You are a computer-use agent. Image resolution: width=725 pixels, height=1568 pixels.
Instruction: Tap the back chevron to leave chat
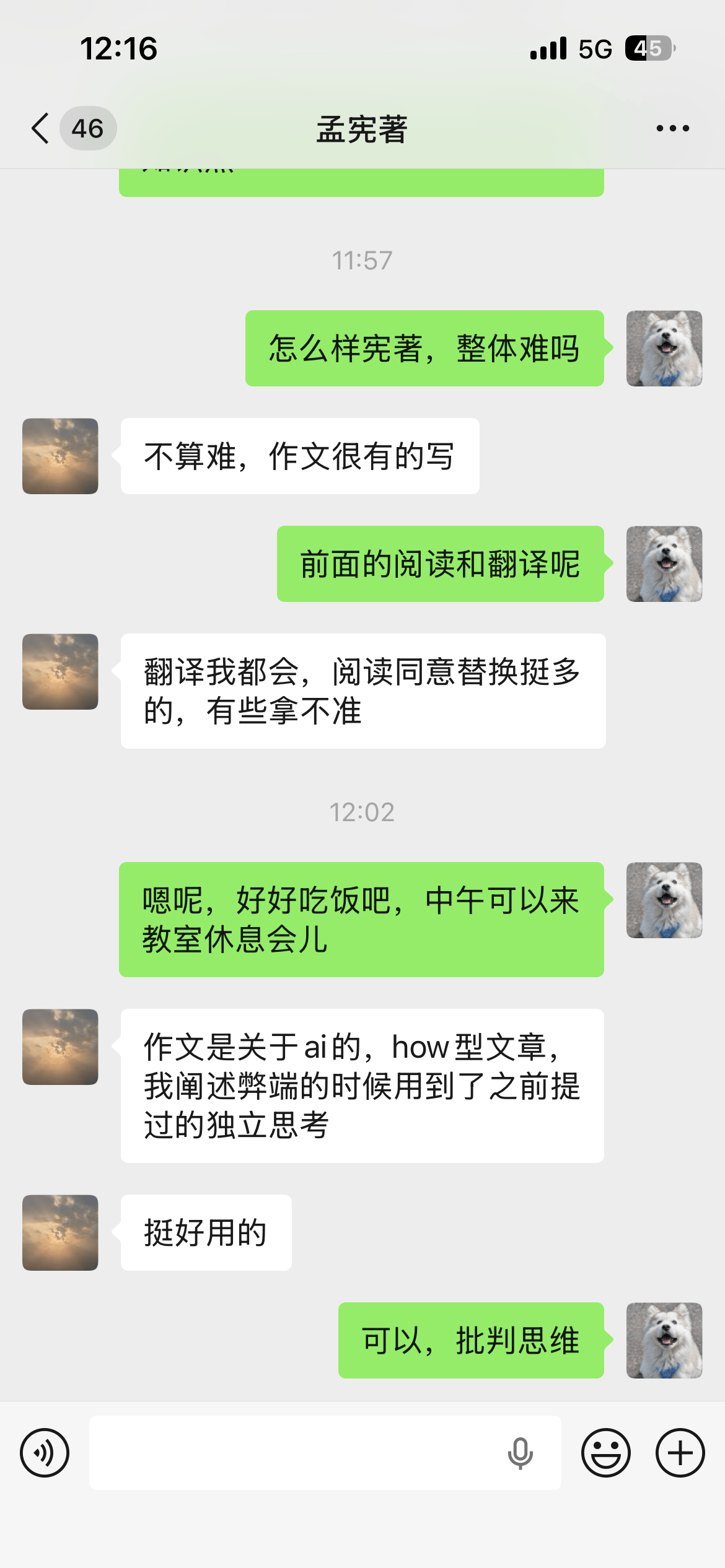[38, 128]
